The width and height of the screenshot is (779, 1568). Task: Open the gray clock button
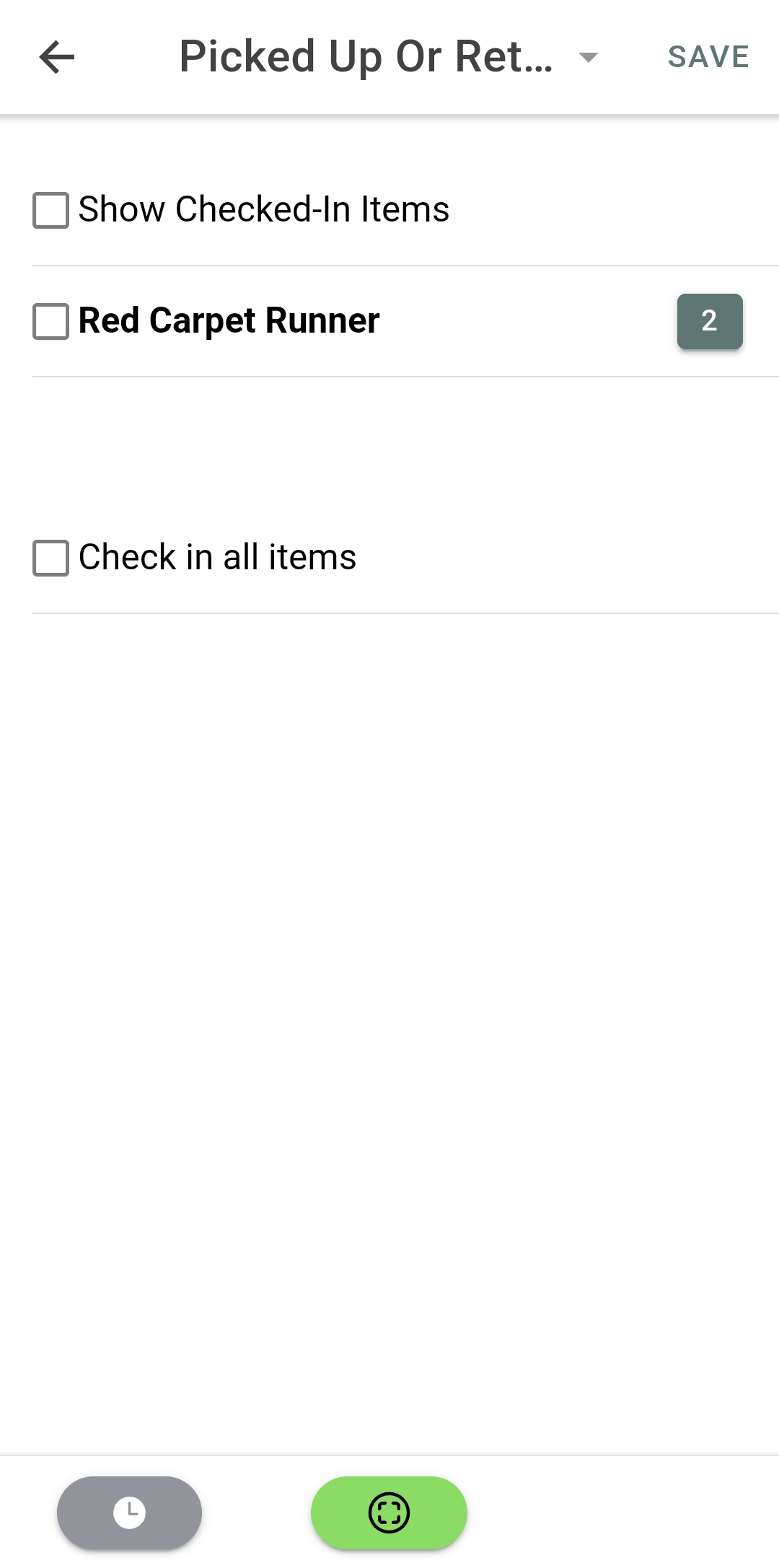pos(130,1512)
